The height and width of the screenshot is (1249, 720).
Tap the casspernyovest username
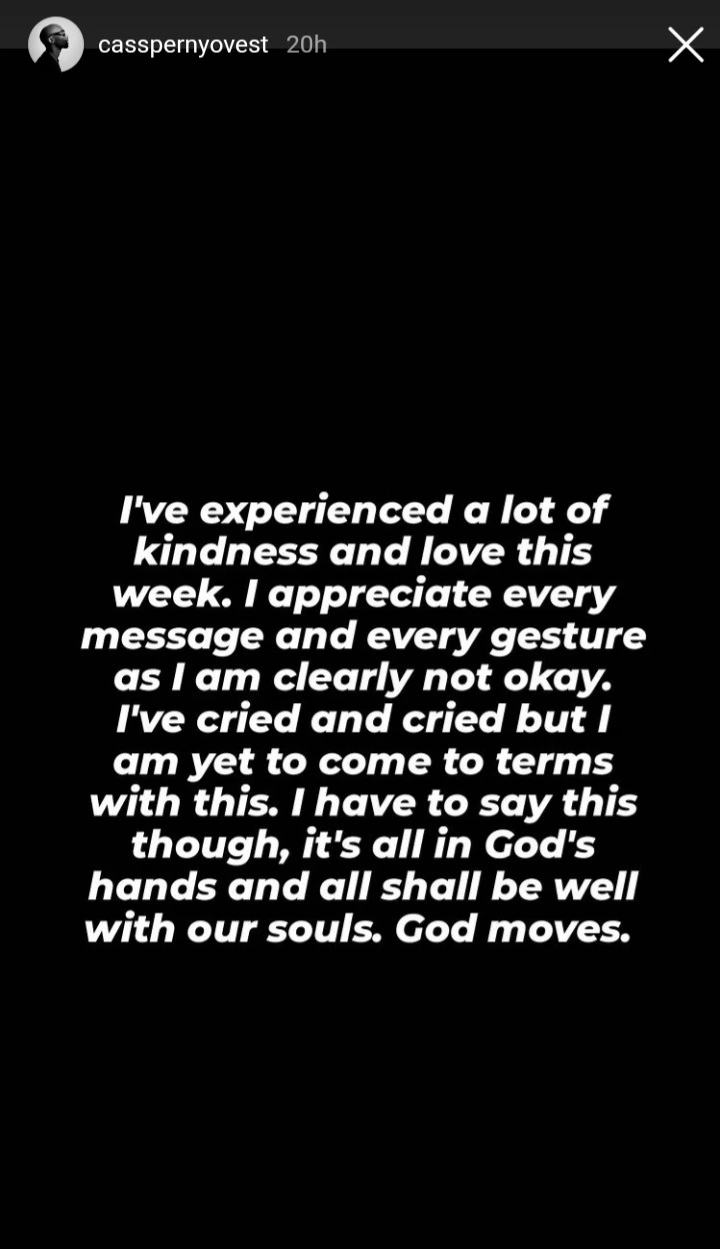tap(182, 44)
